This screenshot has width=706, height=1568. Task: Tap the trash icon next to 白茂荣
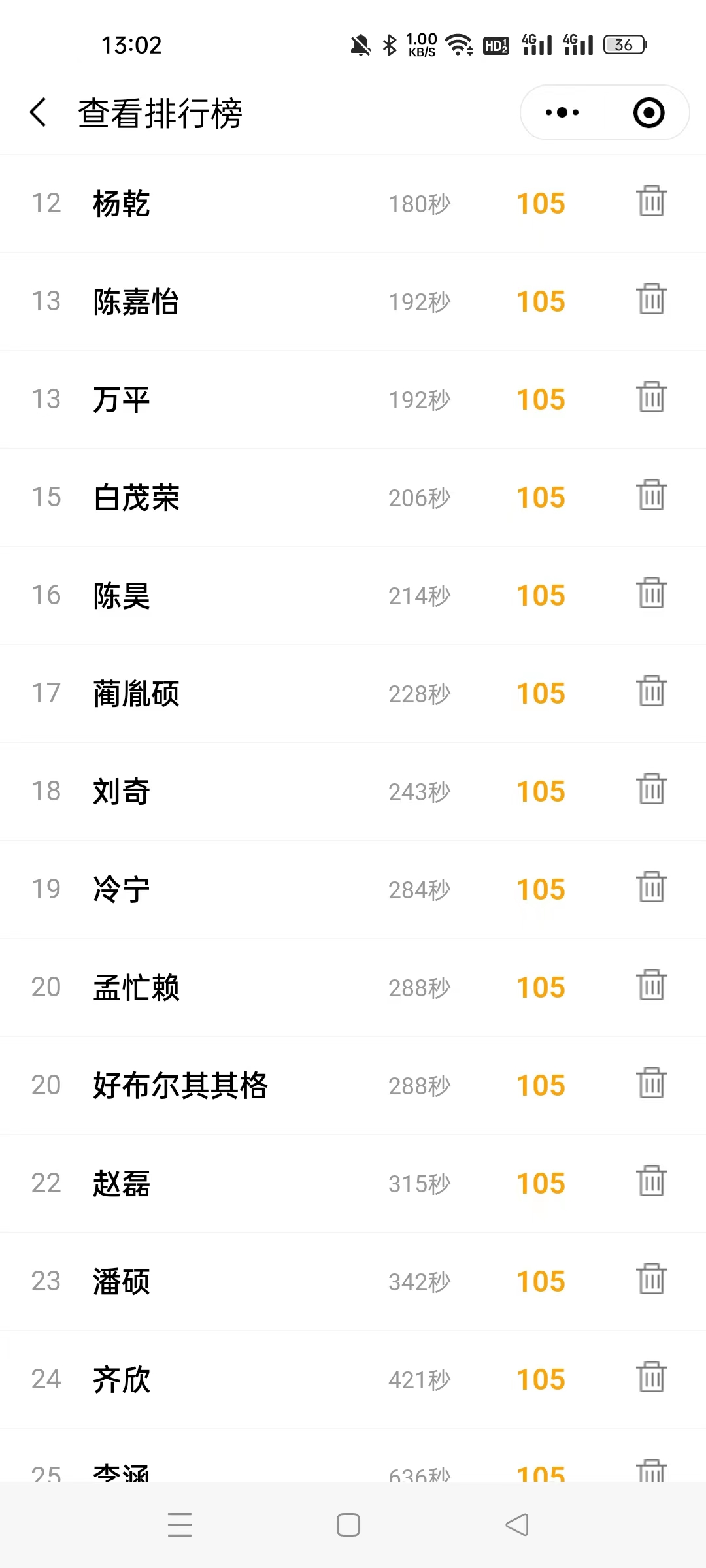(x=652, y=495)
